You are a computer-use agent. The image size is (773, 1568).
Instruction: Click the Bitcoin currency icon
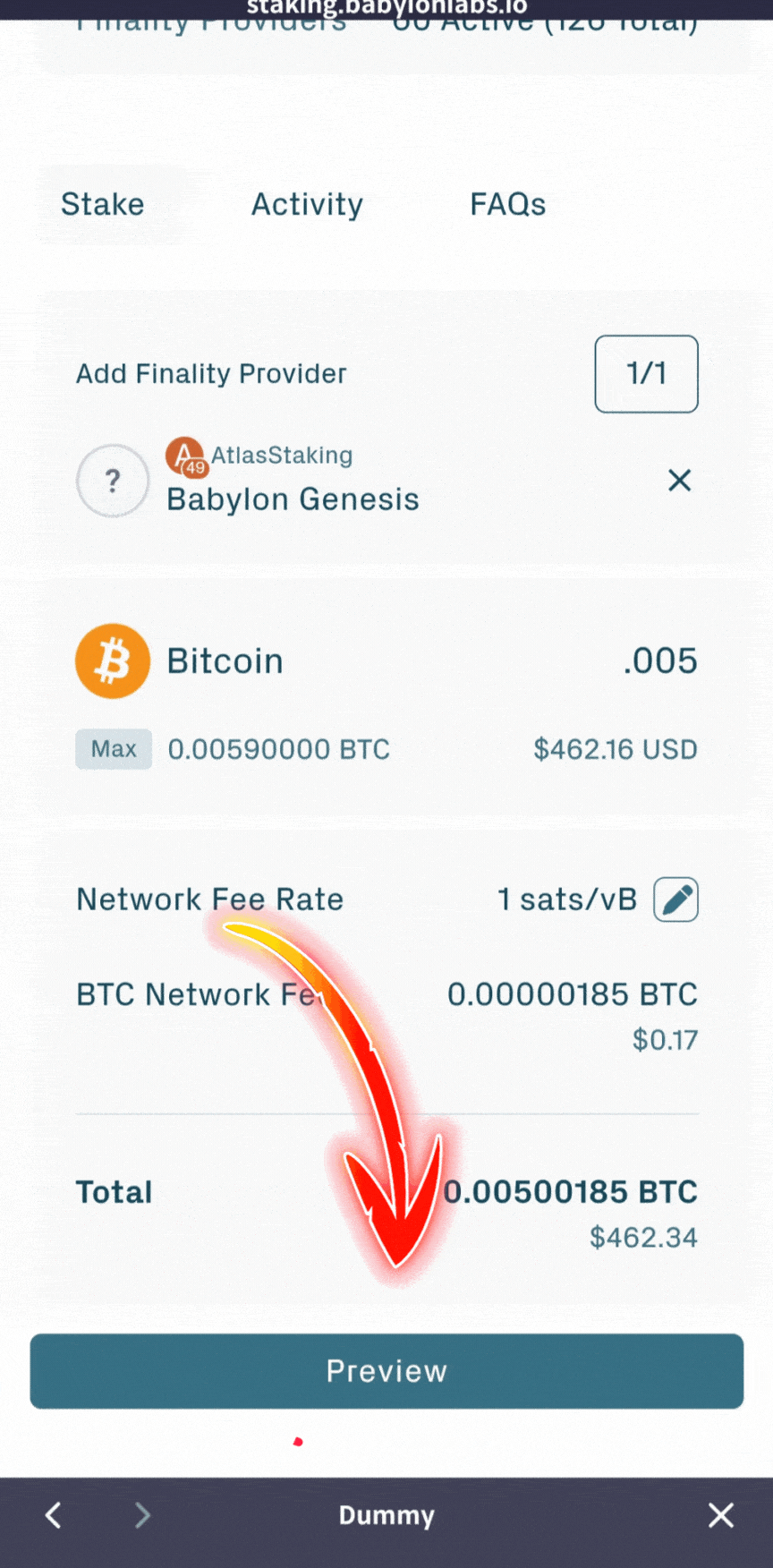(x=112, y=660)
